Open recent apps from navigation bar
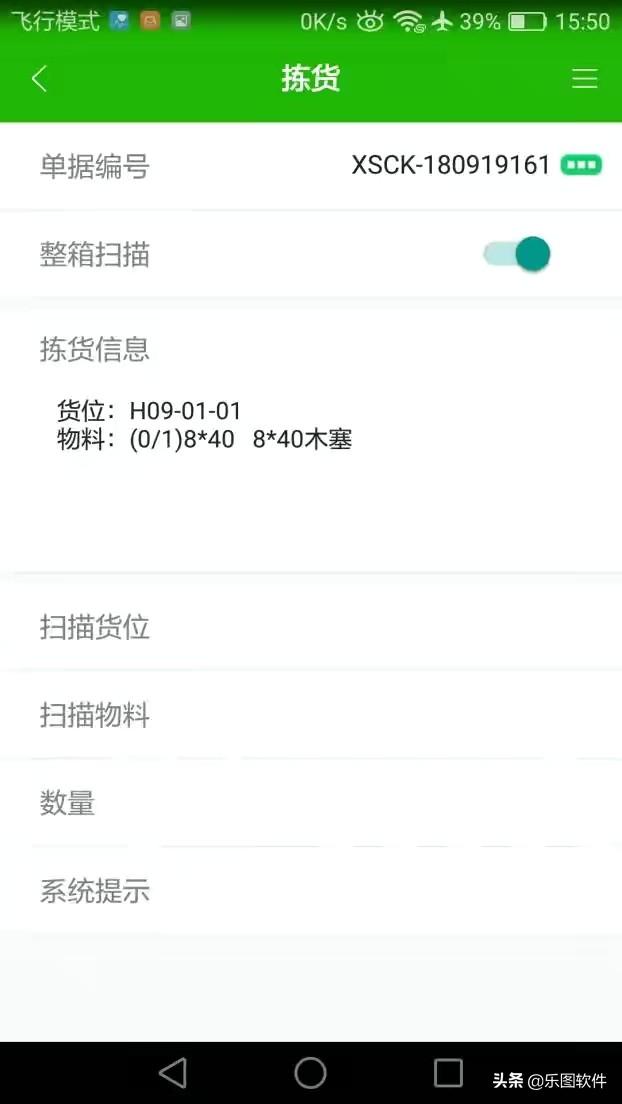622x1104 pixels. [x=448, y=1073]
